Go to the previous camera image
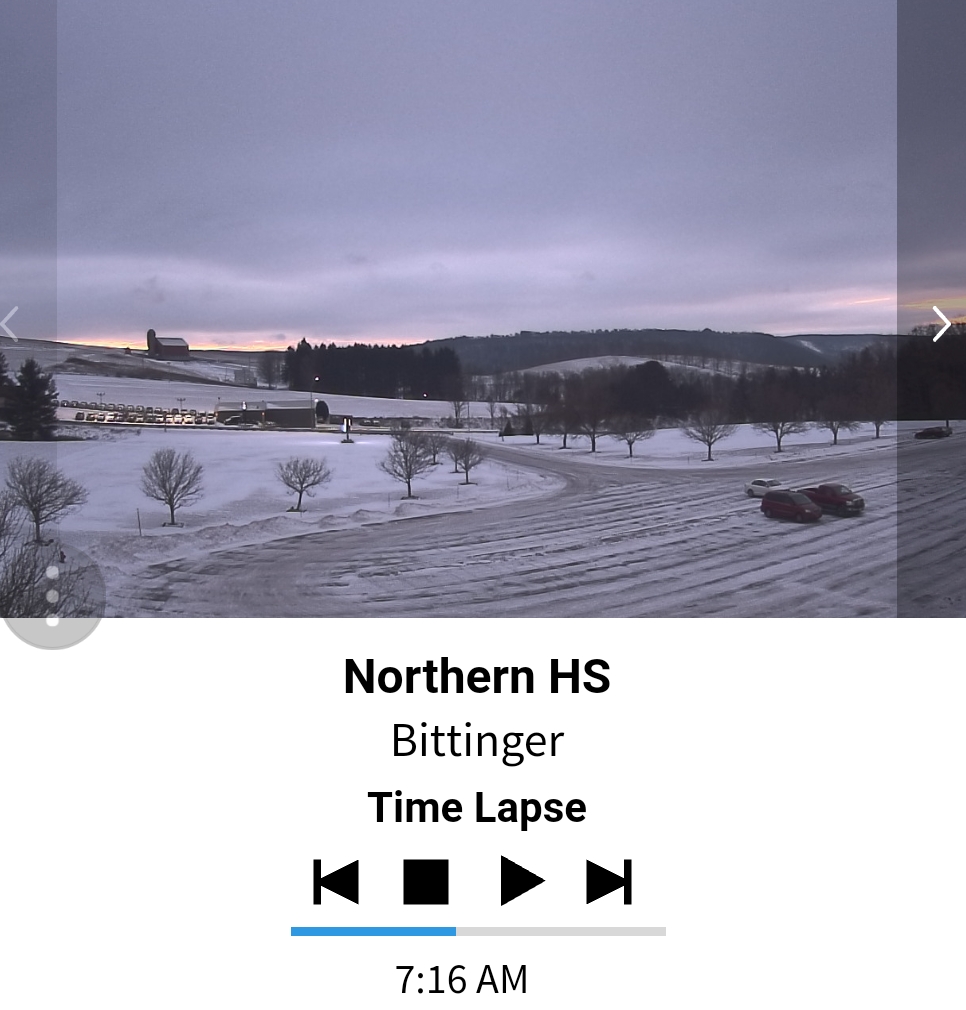Viewport: 966px width, 1010px height. (10, 324)
